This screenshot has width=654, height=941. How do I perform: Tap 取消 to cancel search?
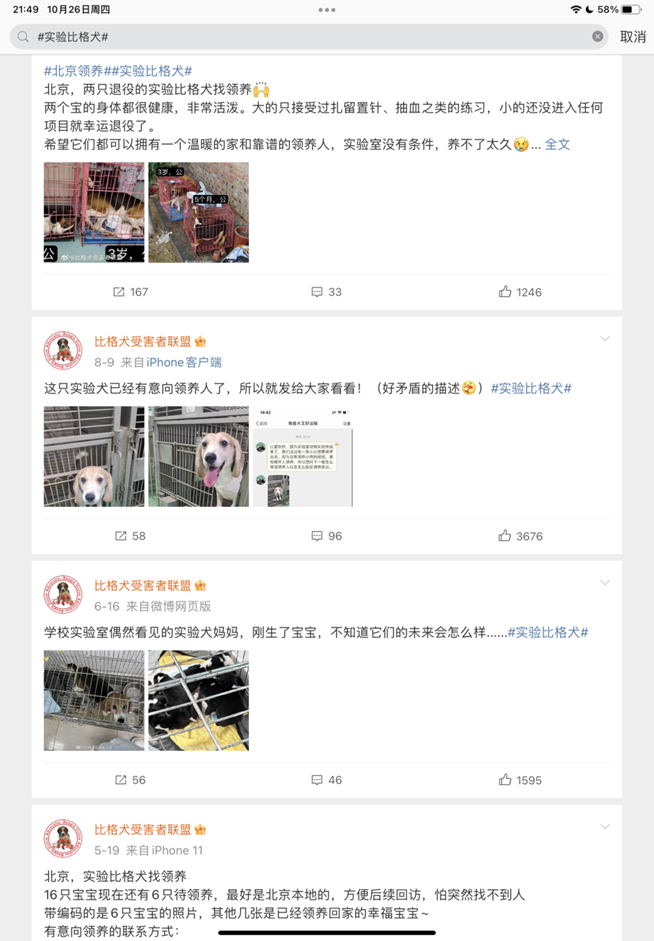632,36
